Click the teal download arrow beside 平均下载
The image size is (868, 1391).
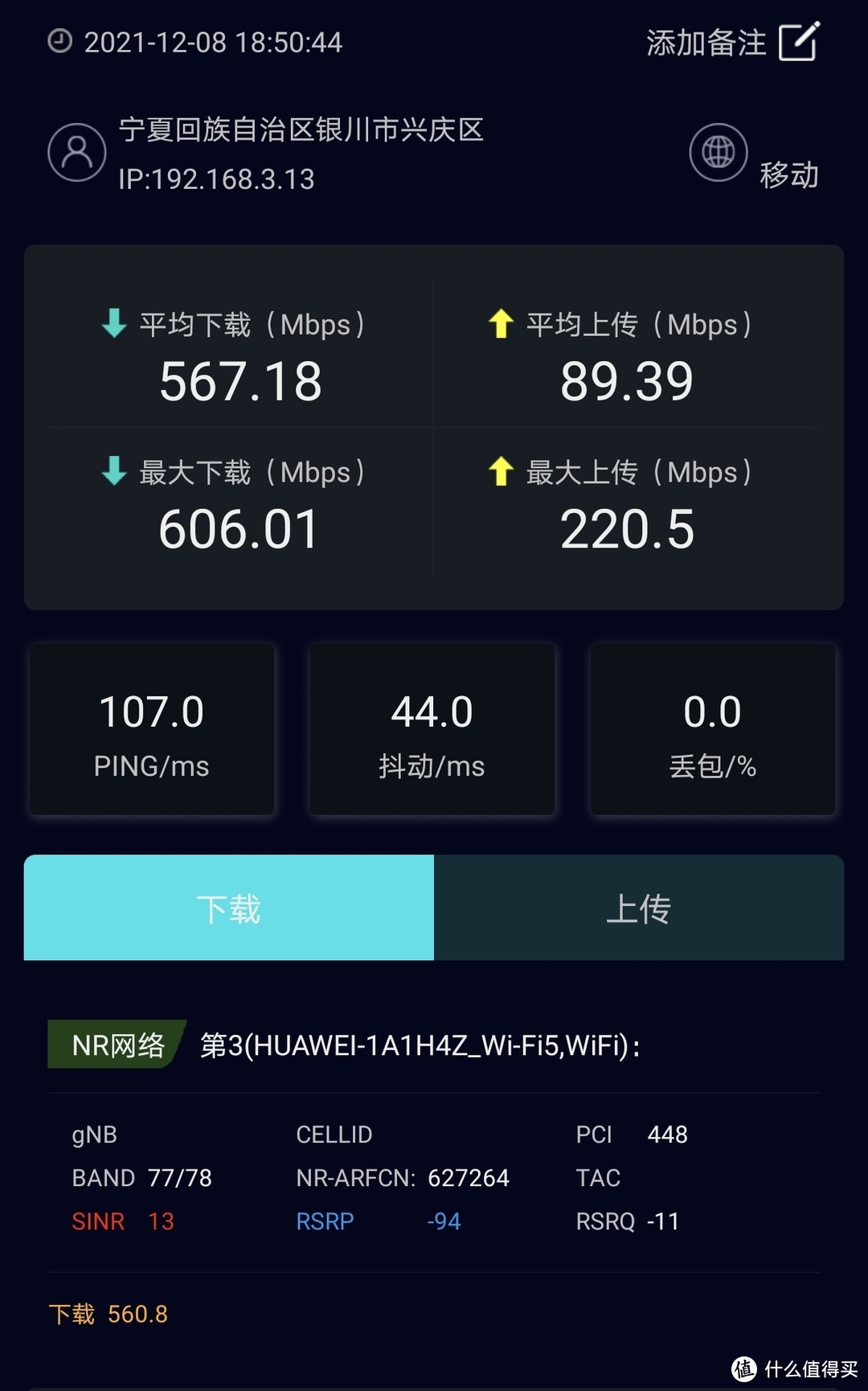[x=113, y=324]
